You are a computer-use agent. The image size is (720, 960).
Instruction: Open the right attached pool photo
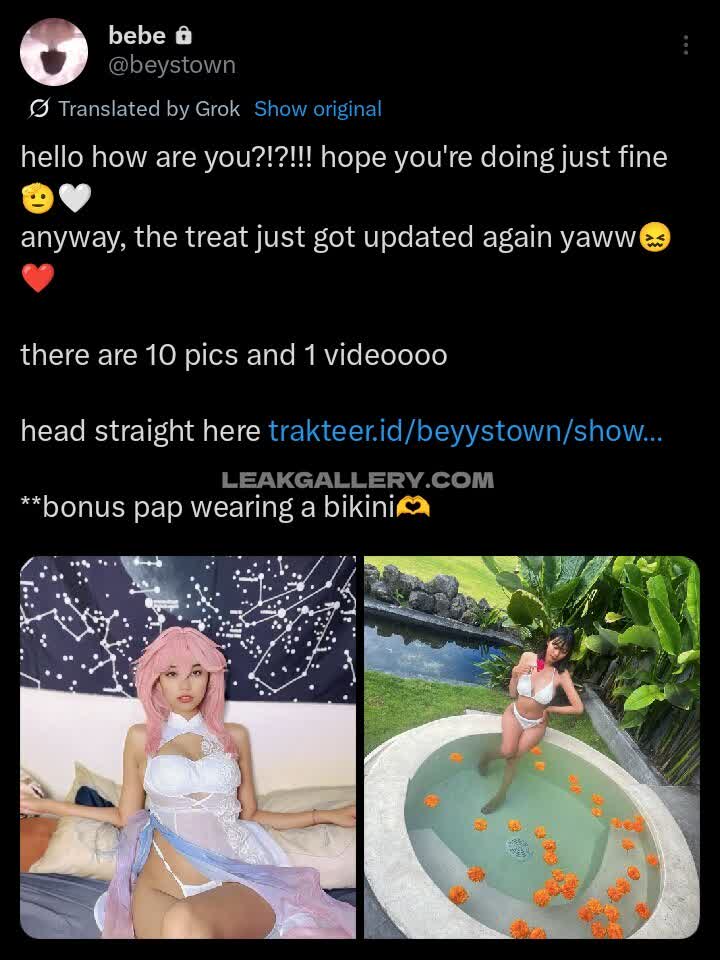[x=531, y=747]
